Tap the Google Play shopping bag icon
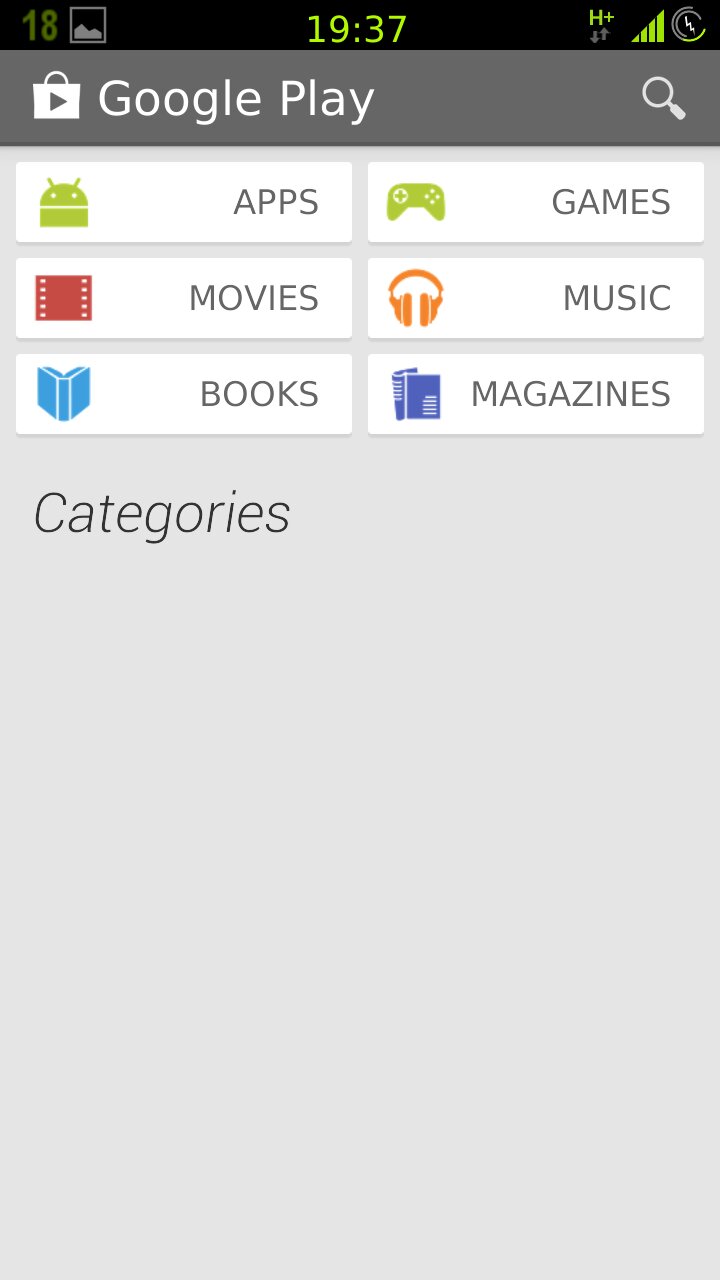This screenshot has width=720, height=1280. [x=56, y=98]
